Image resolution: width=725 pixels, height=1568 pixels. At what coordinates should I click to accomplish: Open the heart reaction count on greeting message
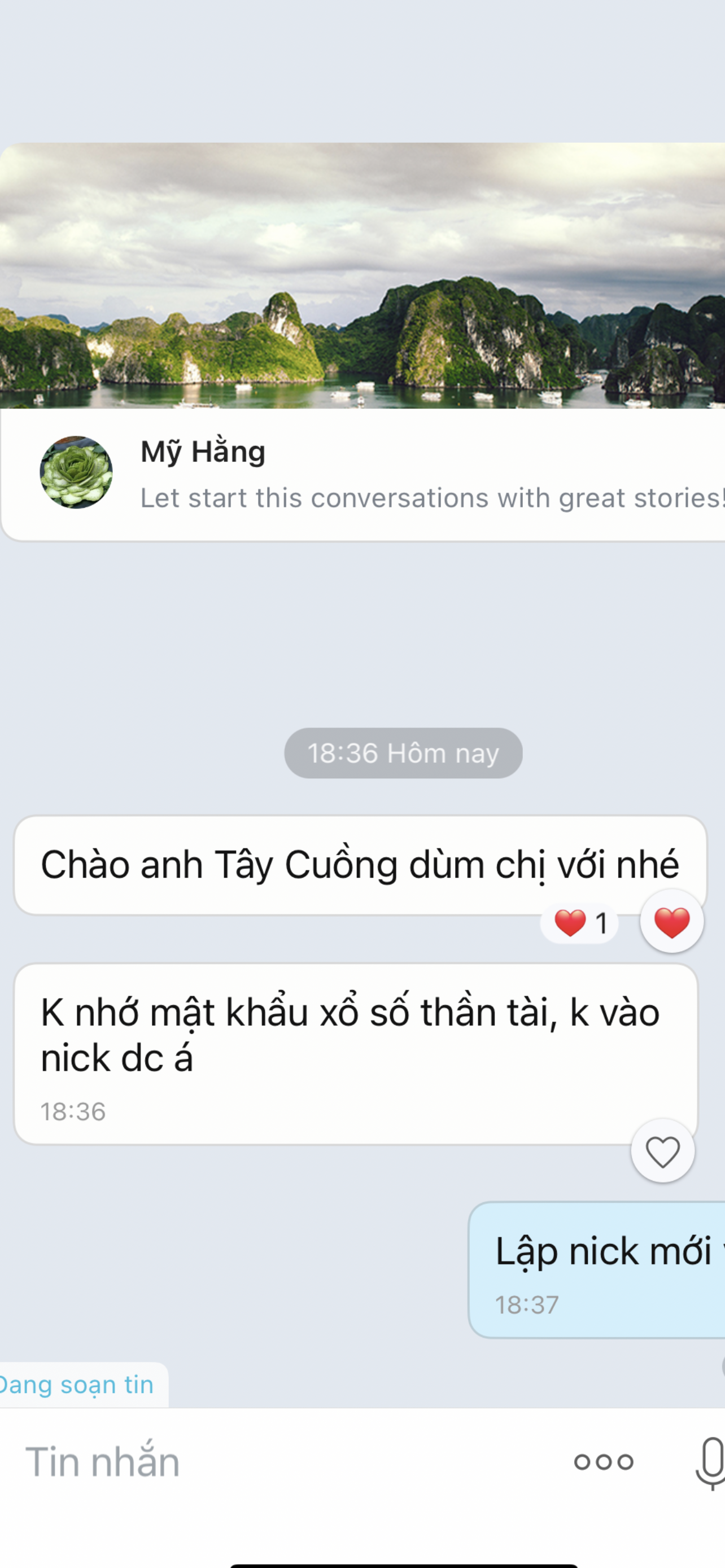point(579,923)
